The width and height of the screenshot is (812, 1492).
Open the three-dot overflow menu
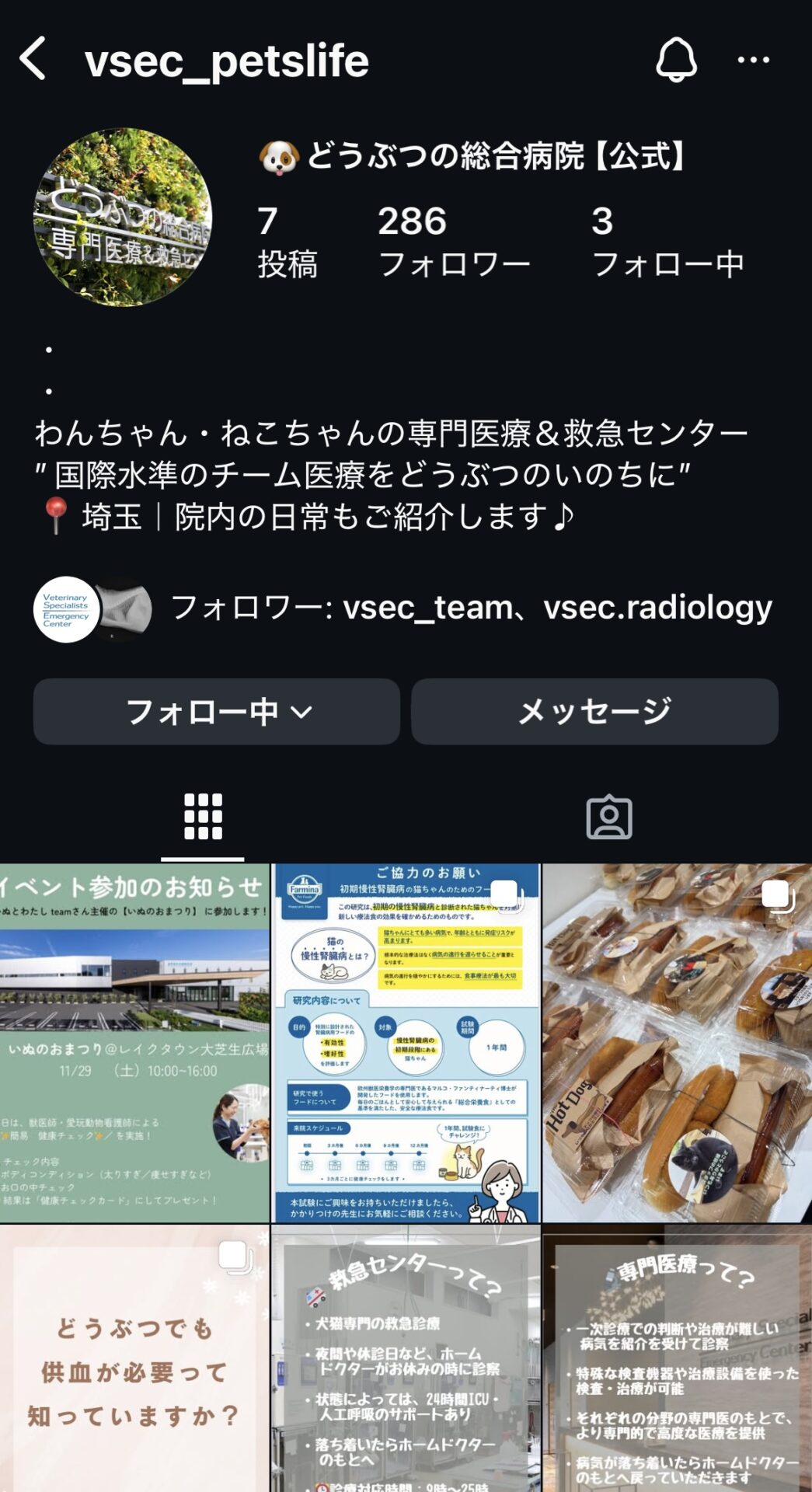(x=753, y=59)
